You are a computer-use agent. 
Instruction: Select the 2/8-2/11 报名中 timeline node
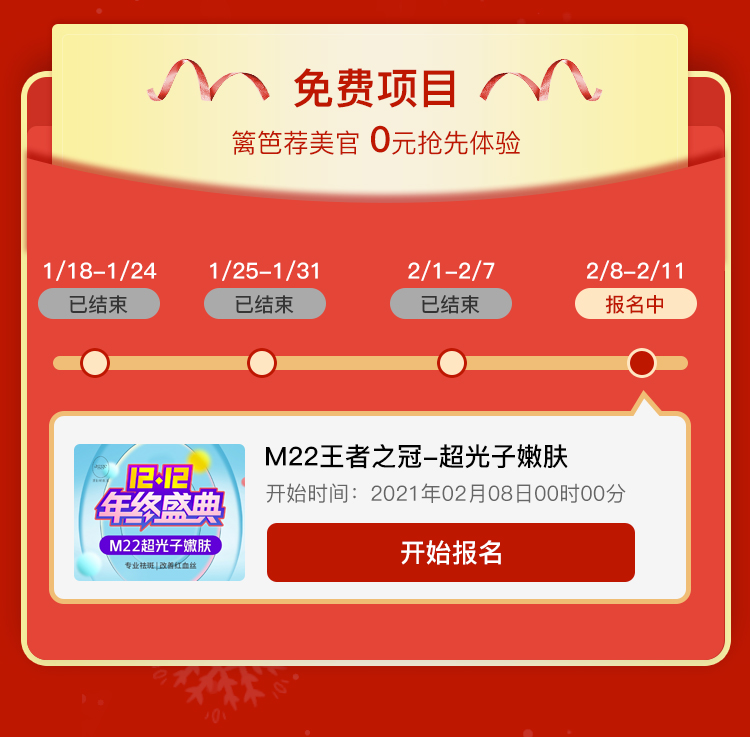pyautogui.click(x=641, y=362)
